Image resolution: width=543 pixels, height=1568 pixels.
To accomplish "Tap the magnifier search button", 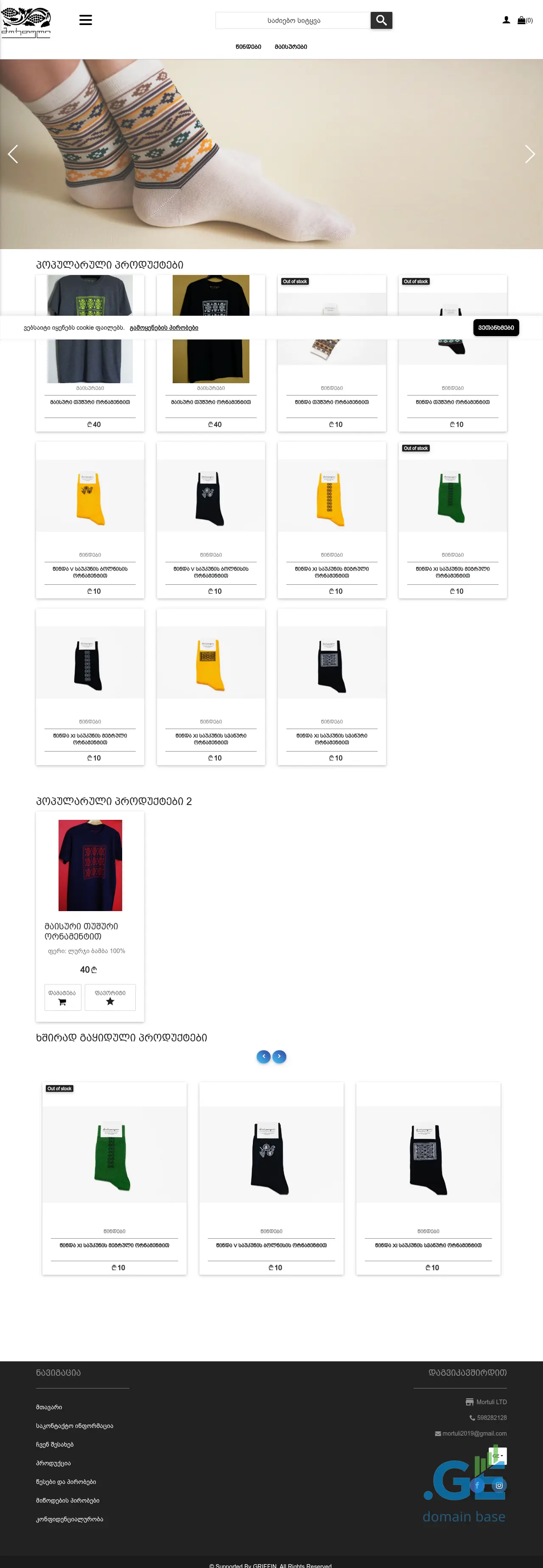I will [381, 20].
